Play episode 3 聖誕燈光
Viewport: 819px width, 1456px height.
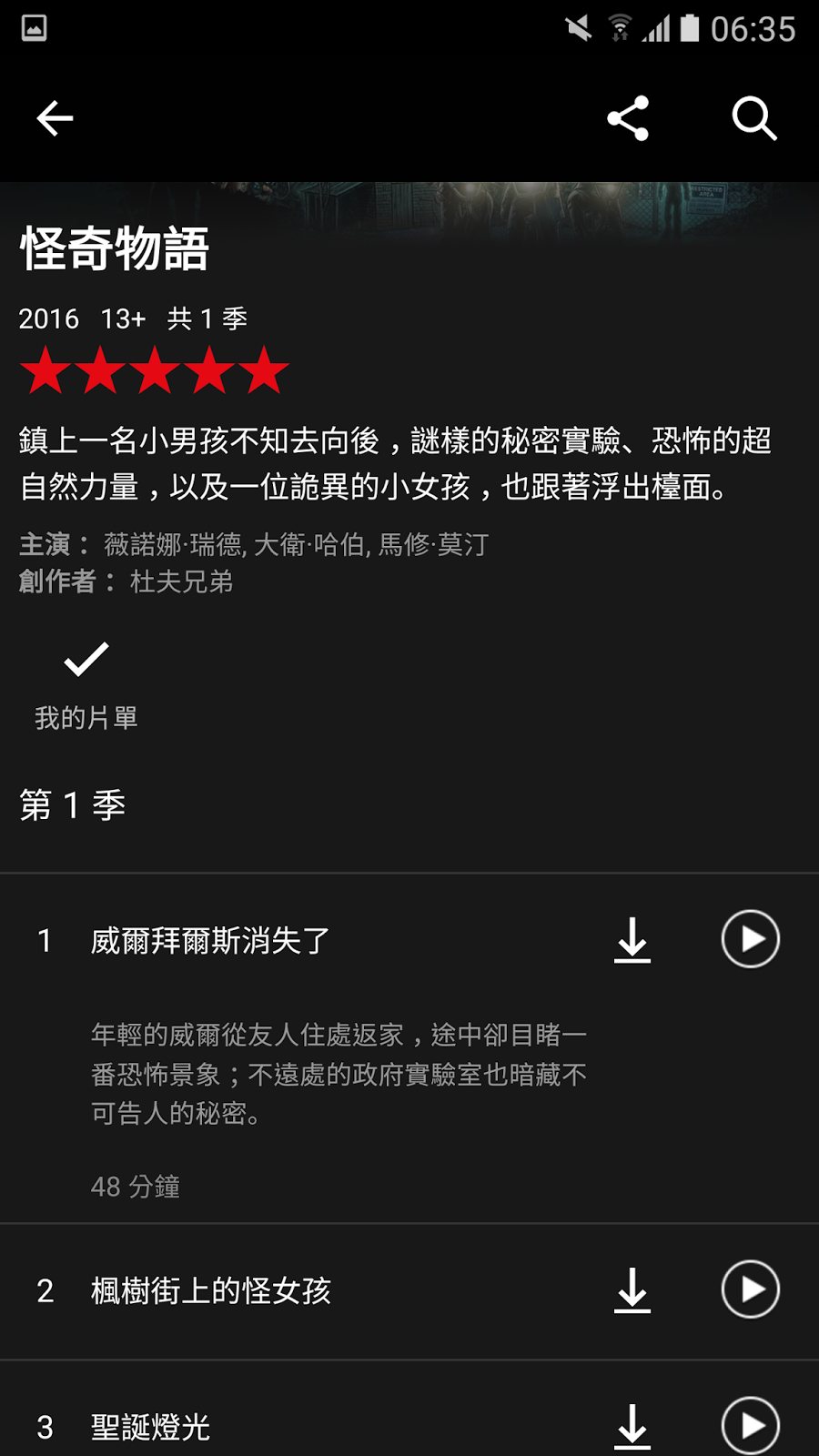click(x=751, y=1425)
